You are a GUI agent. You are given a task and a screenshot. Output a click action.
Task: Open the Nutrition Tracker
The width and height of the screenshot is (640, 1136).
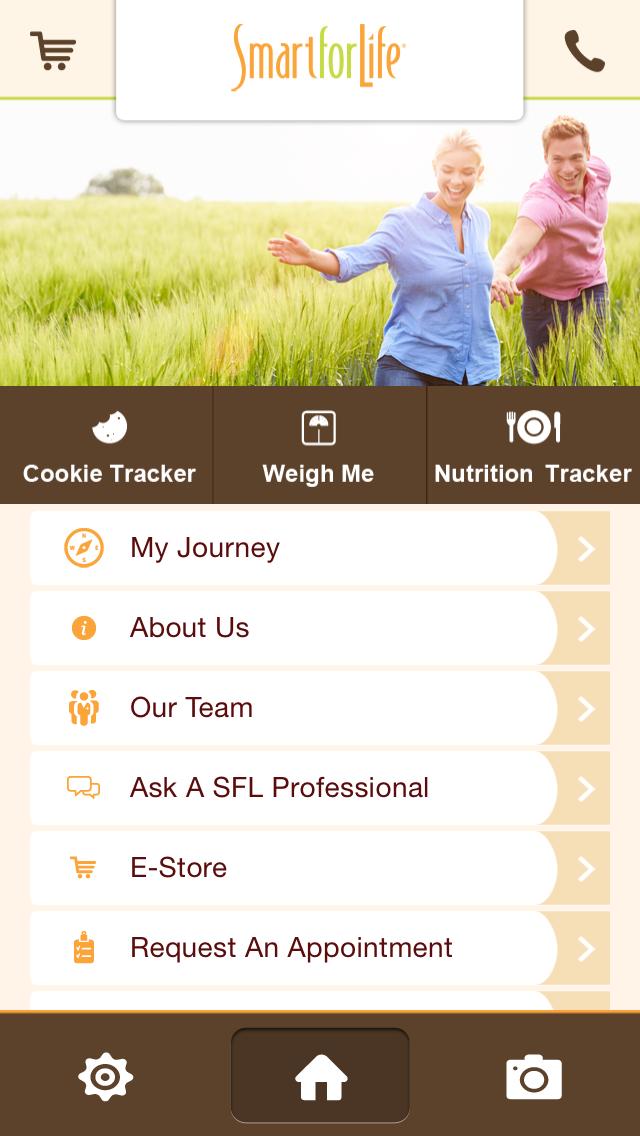533,446
